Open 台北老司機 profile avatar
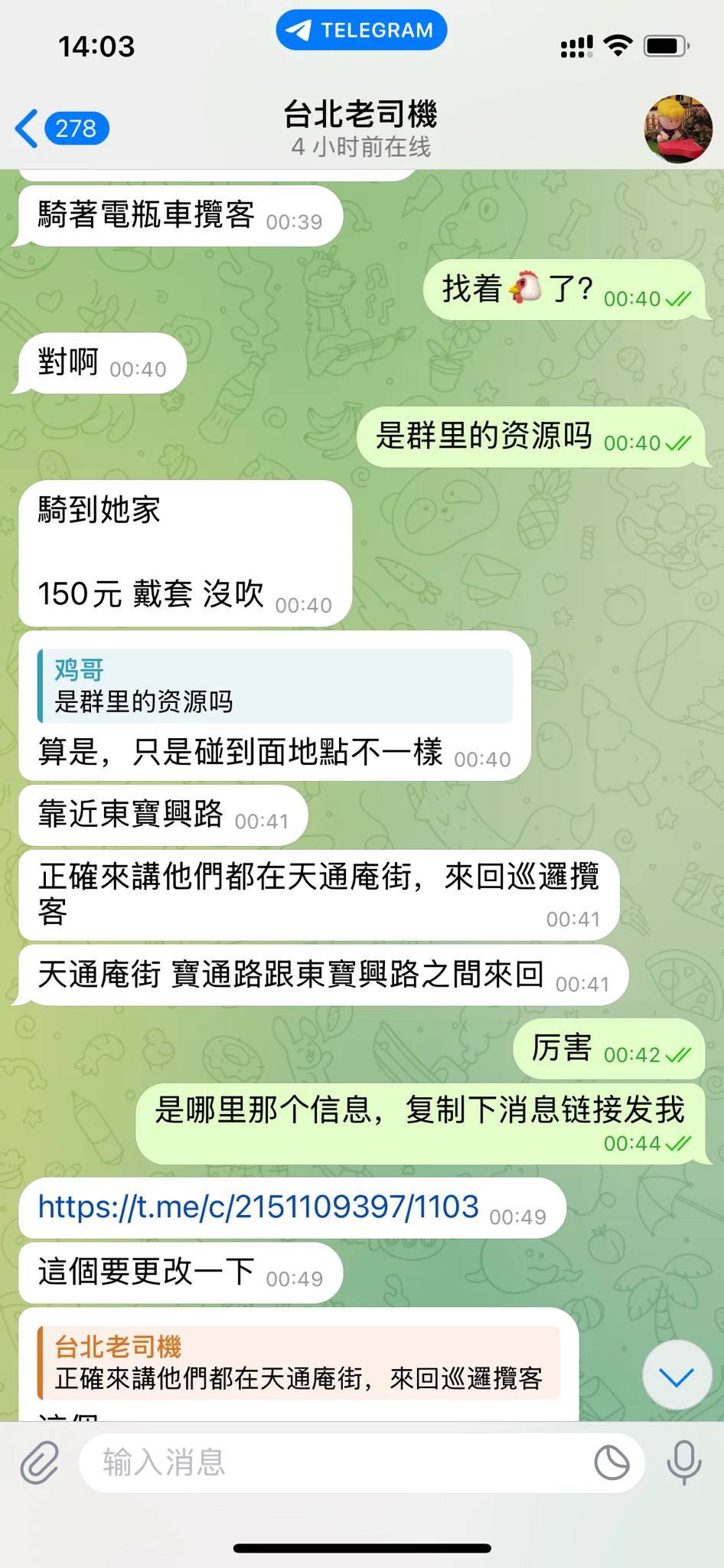The height and width of the screenshot is (1568, 724). (x=678, y=129)
